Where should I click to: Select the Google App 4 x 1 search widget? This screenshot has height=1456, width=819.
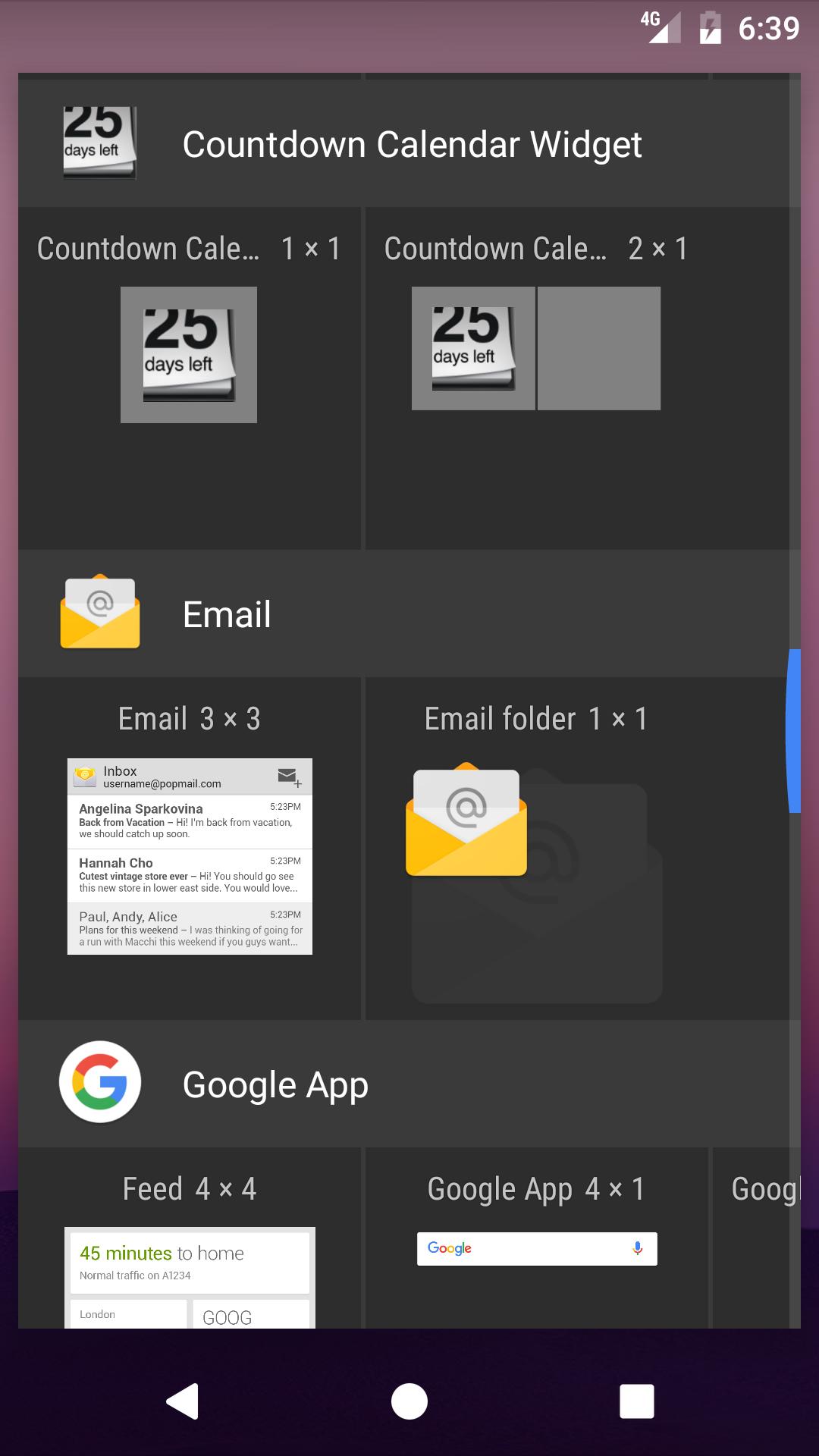click(x=536, y=1247)
